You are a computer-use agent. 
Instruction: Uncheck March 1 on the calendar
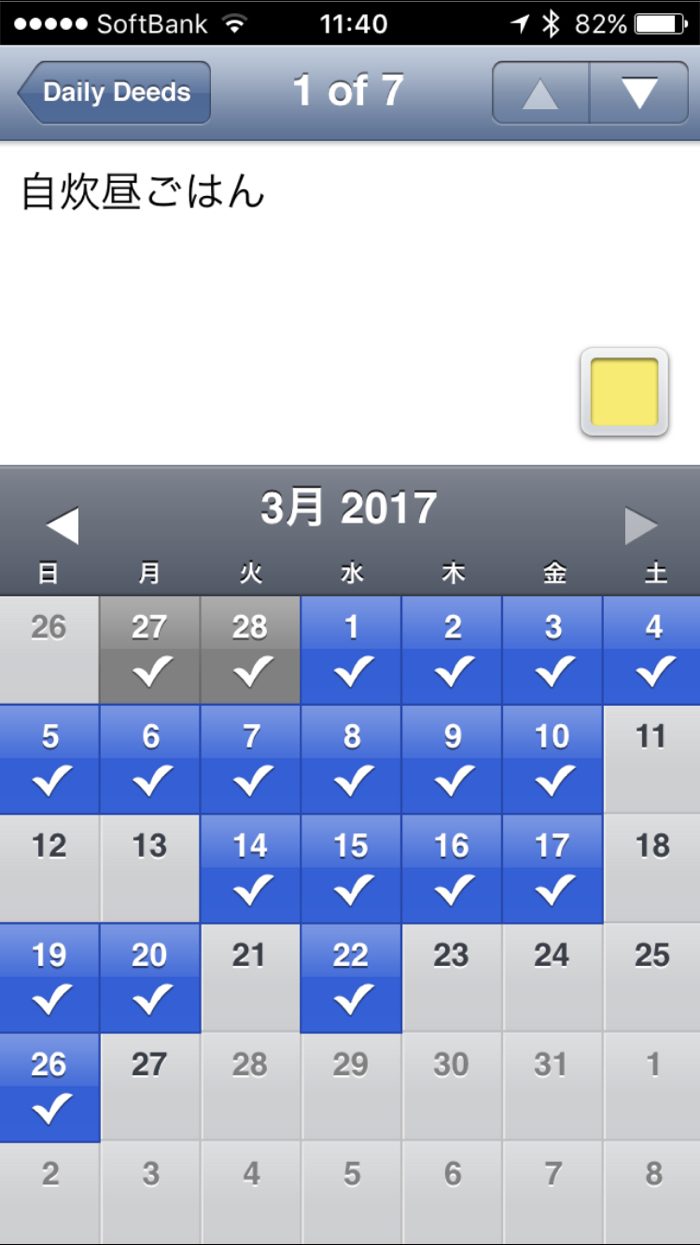[x=351, y=650]
